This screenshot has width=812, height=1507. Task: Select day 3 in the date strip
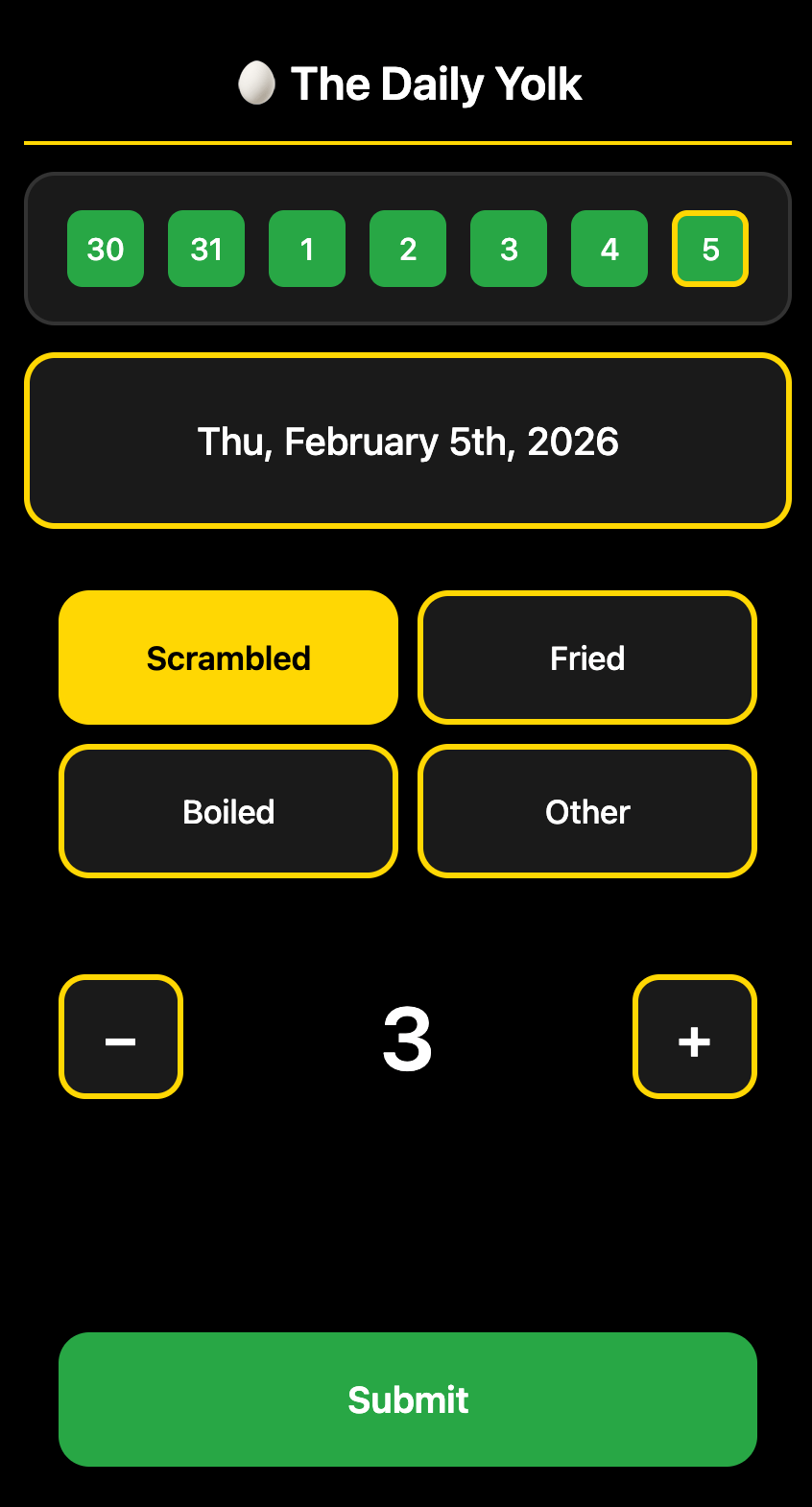tap(509, 249)
